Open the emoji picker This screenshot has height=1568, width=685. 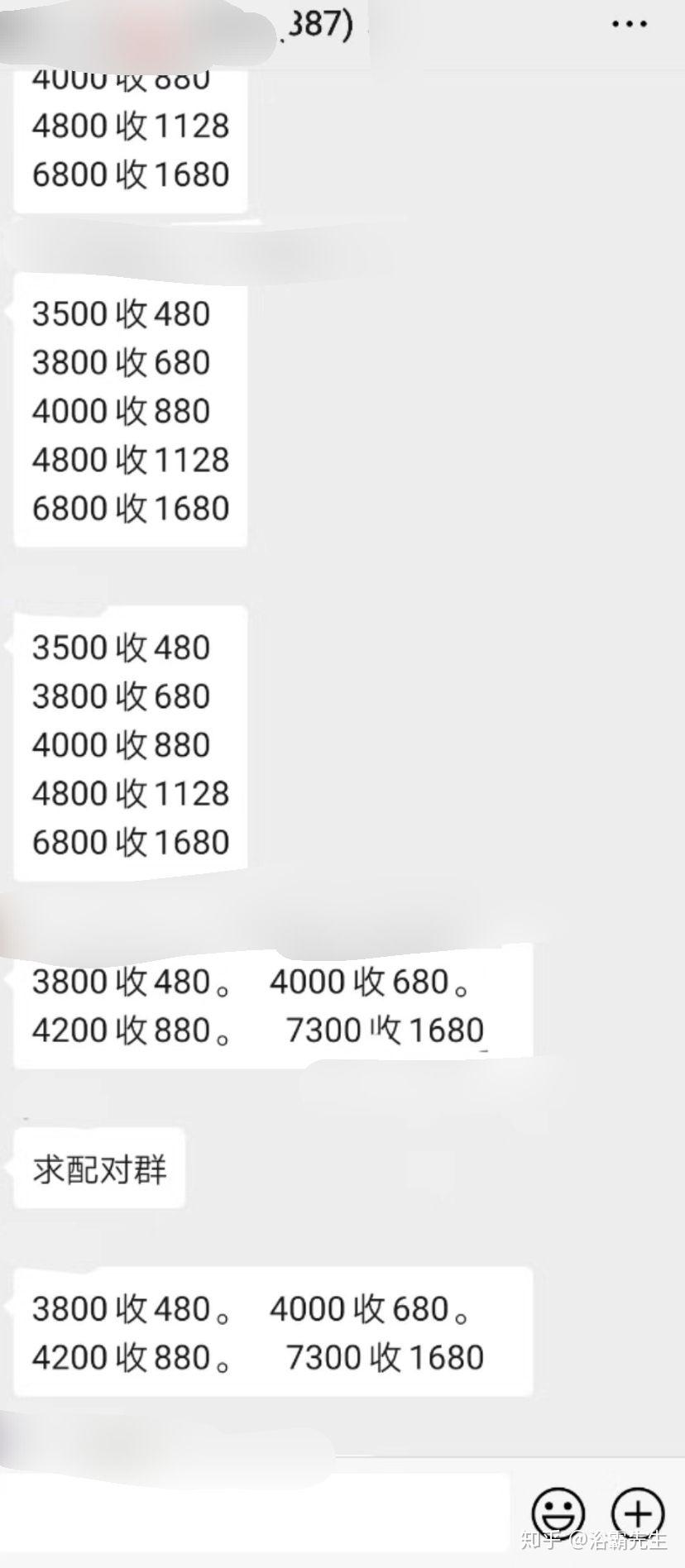(x=557, y=1513)
